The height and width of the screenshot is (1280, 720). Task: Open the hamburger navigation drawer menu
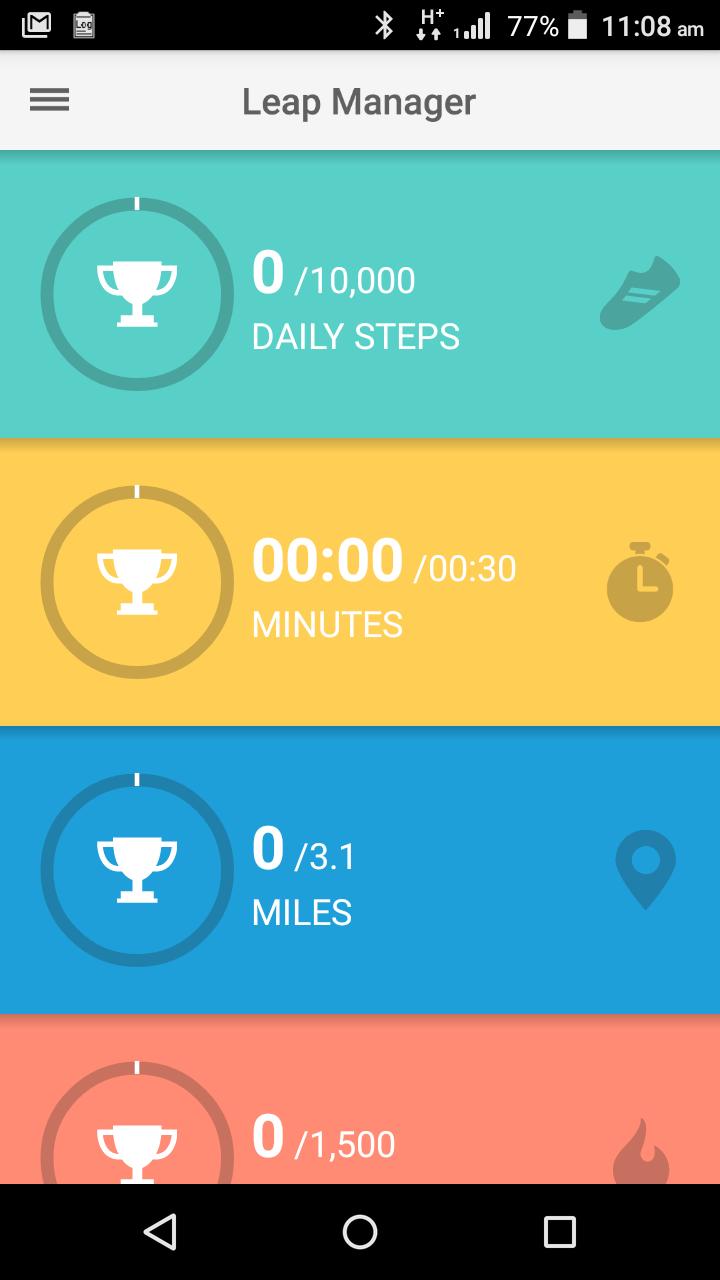[49, 100]
